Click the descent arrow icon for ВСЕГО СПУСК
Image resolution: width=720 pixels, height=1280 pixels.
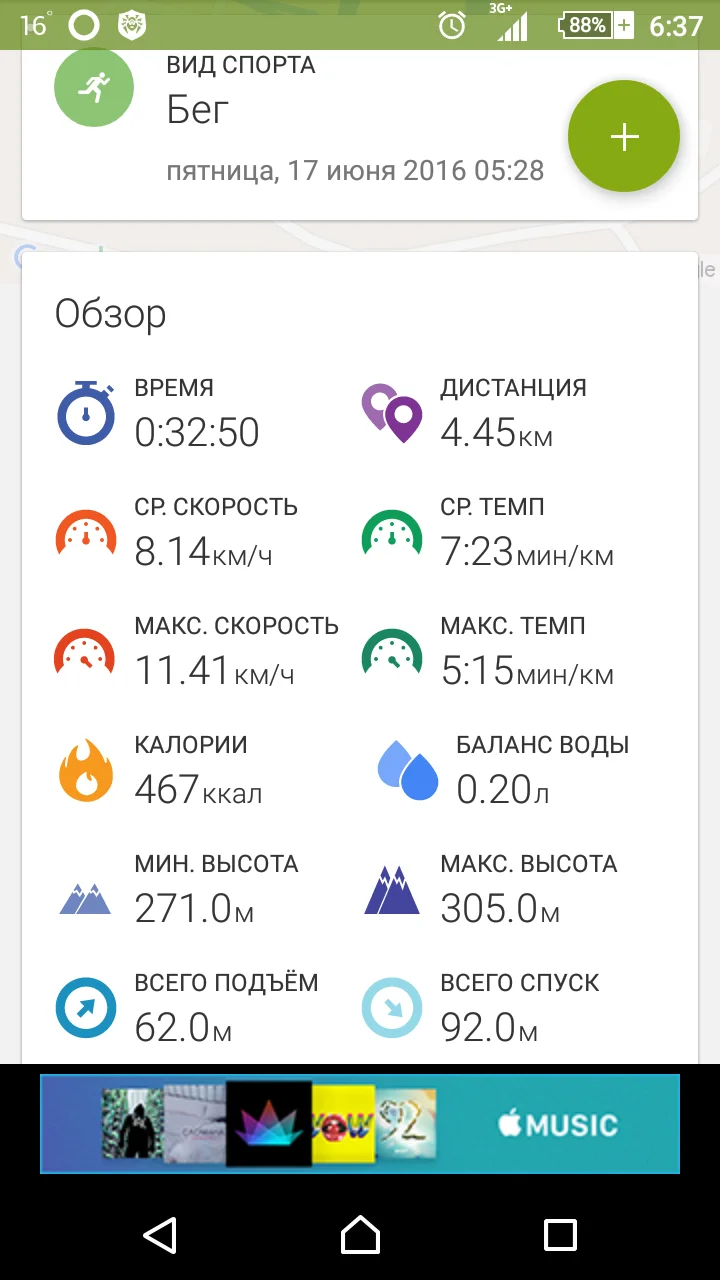point(391,1008)
